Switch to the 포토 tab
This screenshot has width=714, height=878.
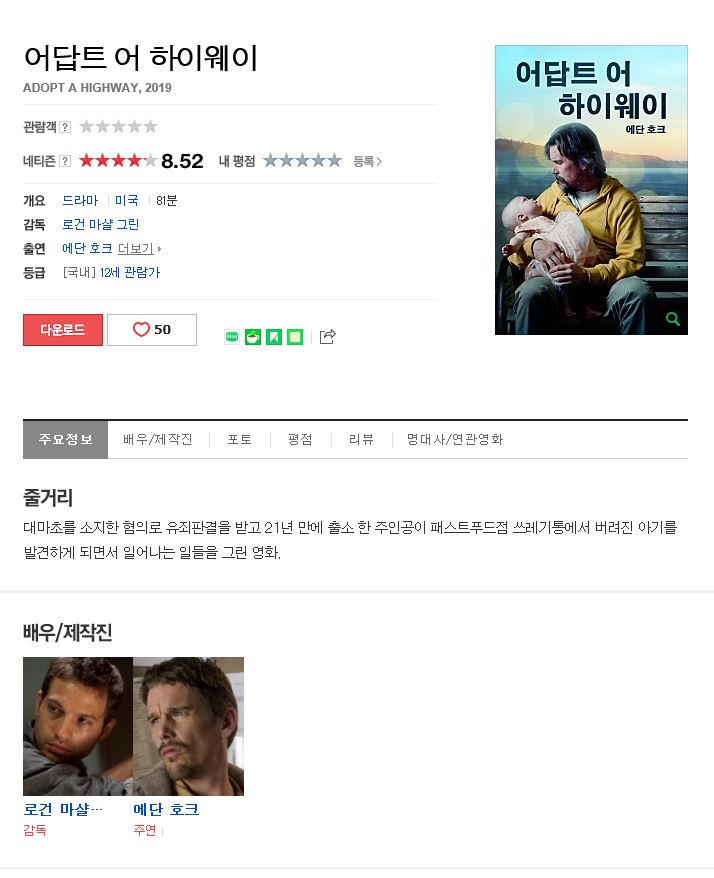(240, 440)
